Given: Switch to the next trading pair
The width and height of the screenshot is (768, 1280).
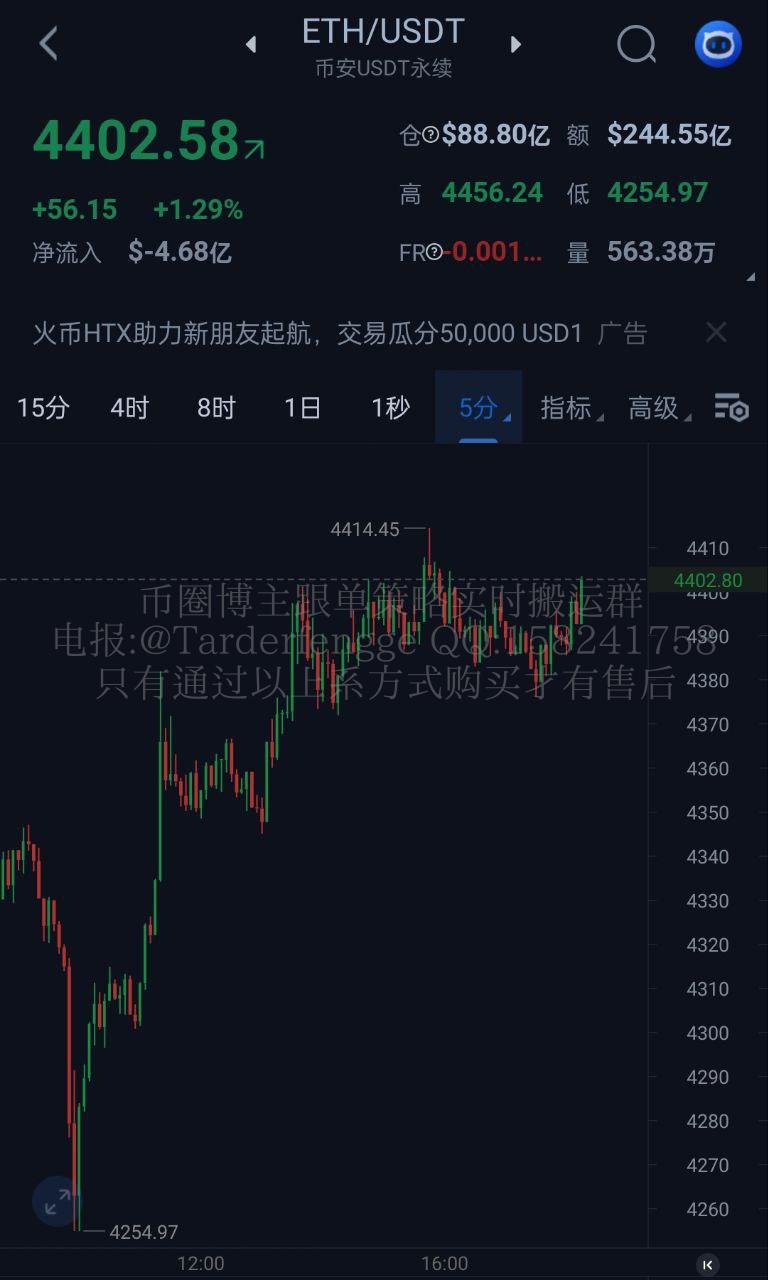Looking at the screenshot, I should coord(516,44).
